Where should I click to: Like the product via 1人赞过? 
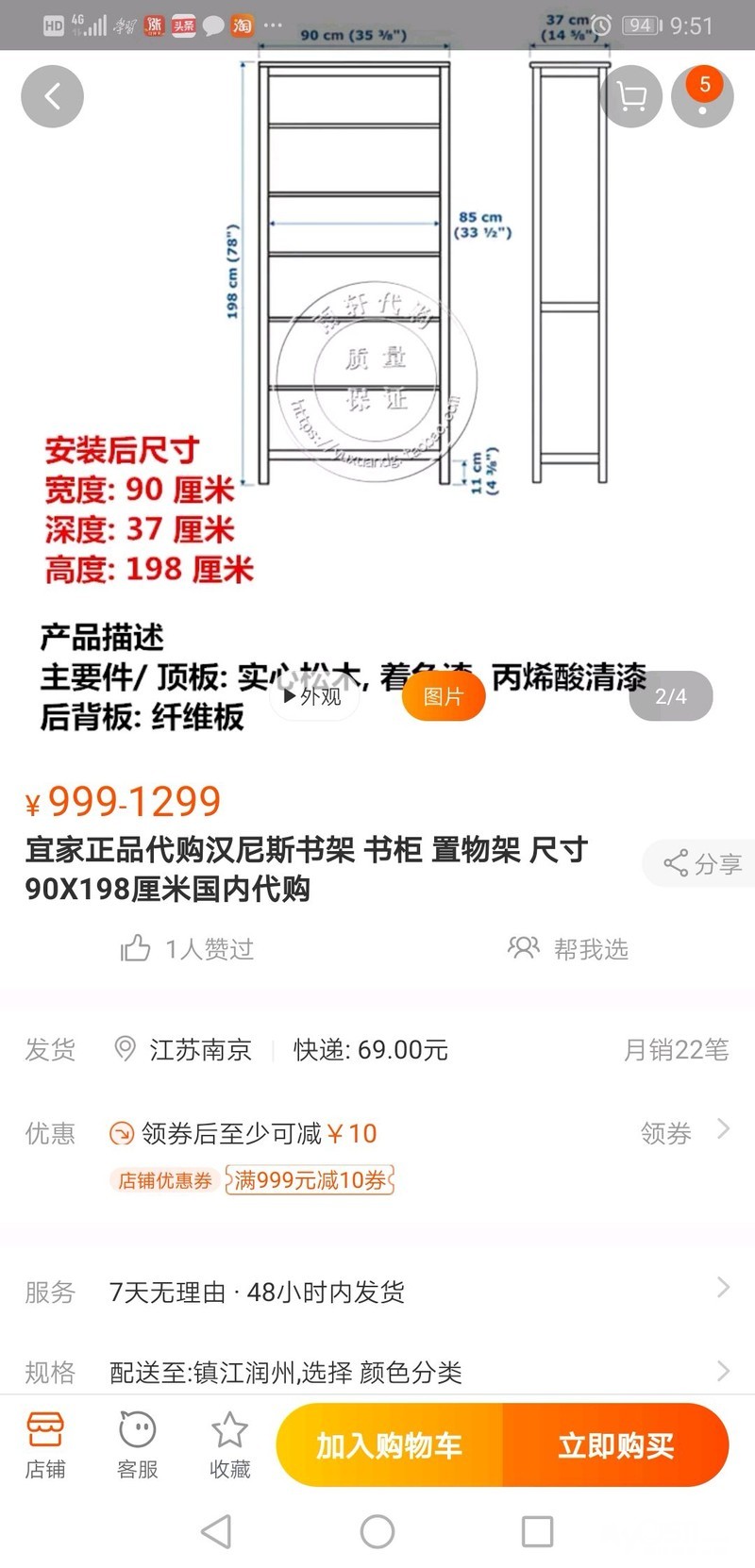(188, 948)
